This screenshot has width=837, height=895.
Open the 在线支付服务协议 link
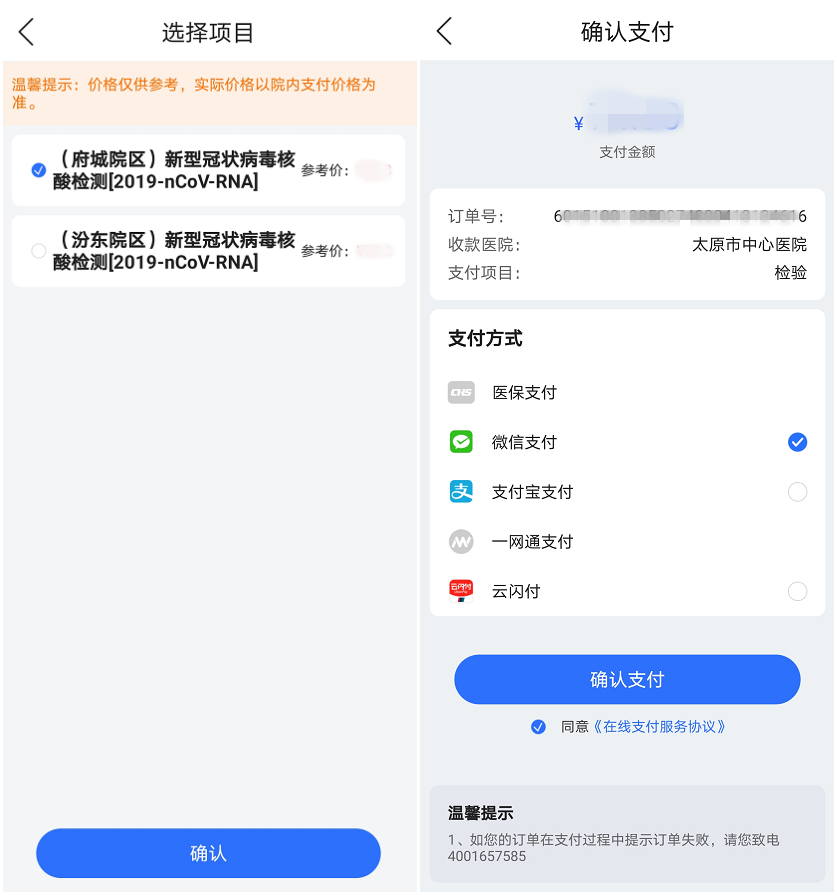point(660,727)
